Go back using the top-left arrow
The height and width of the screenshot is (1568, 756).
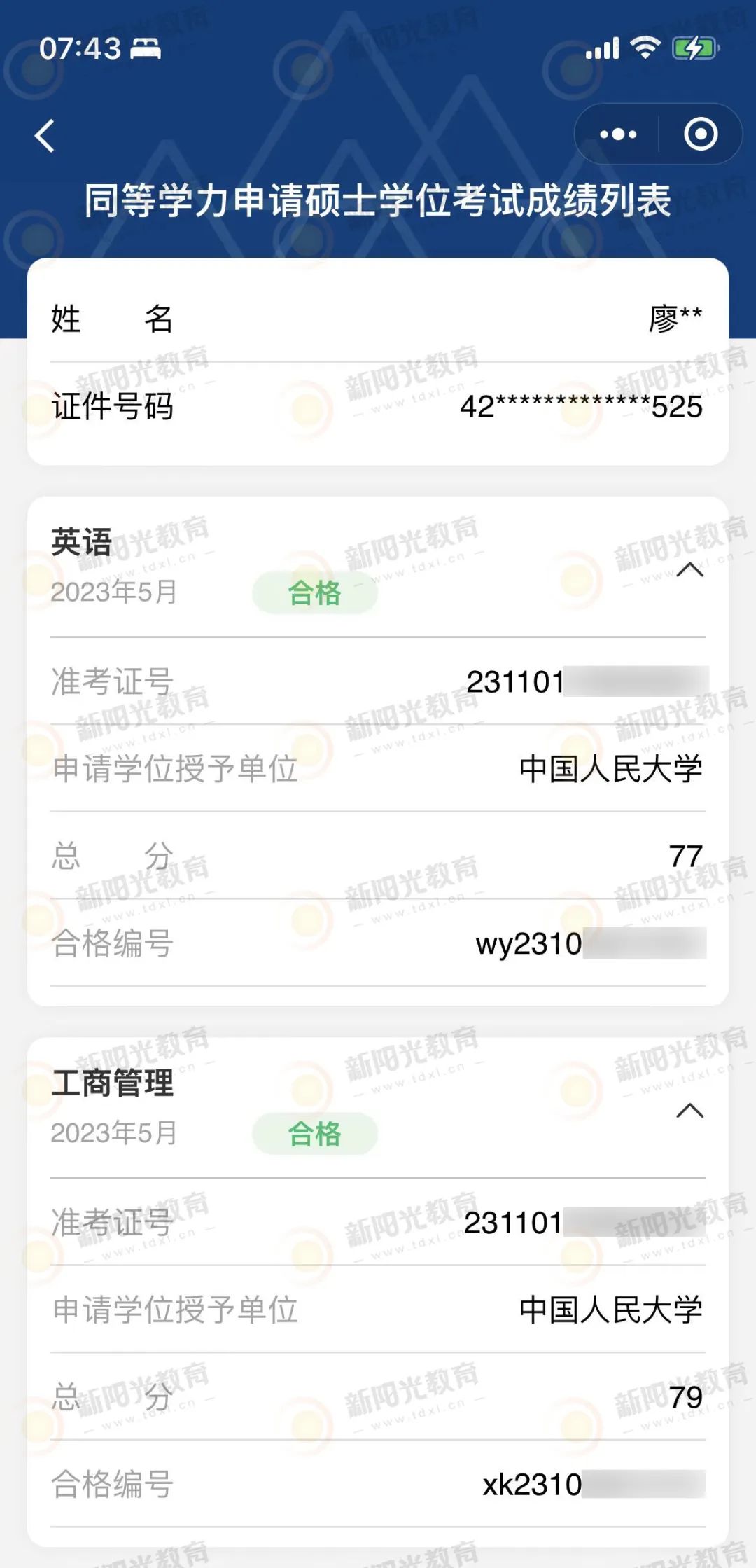45,135
